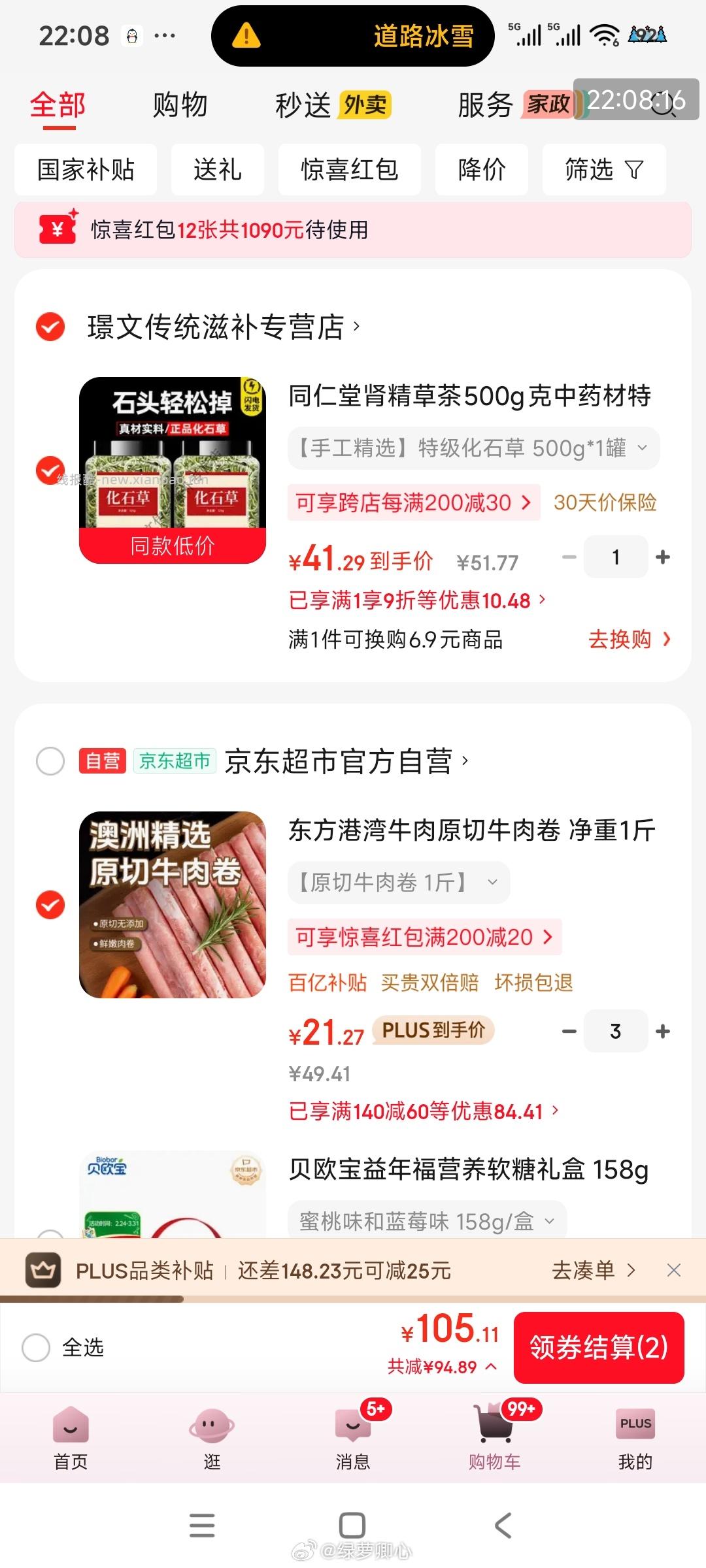Viewport: 706px width, 1568px height.
Task: Open the 特级化石草 500g spec dropdown
Action: click(643, 448)
